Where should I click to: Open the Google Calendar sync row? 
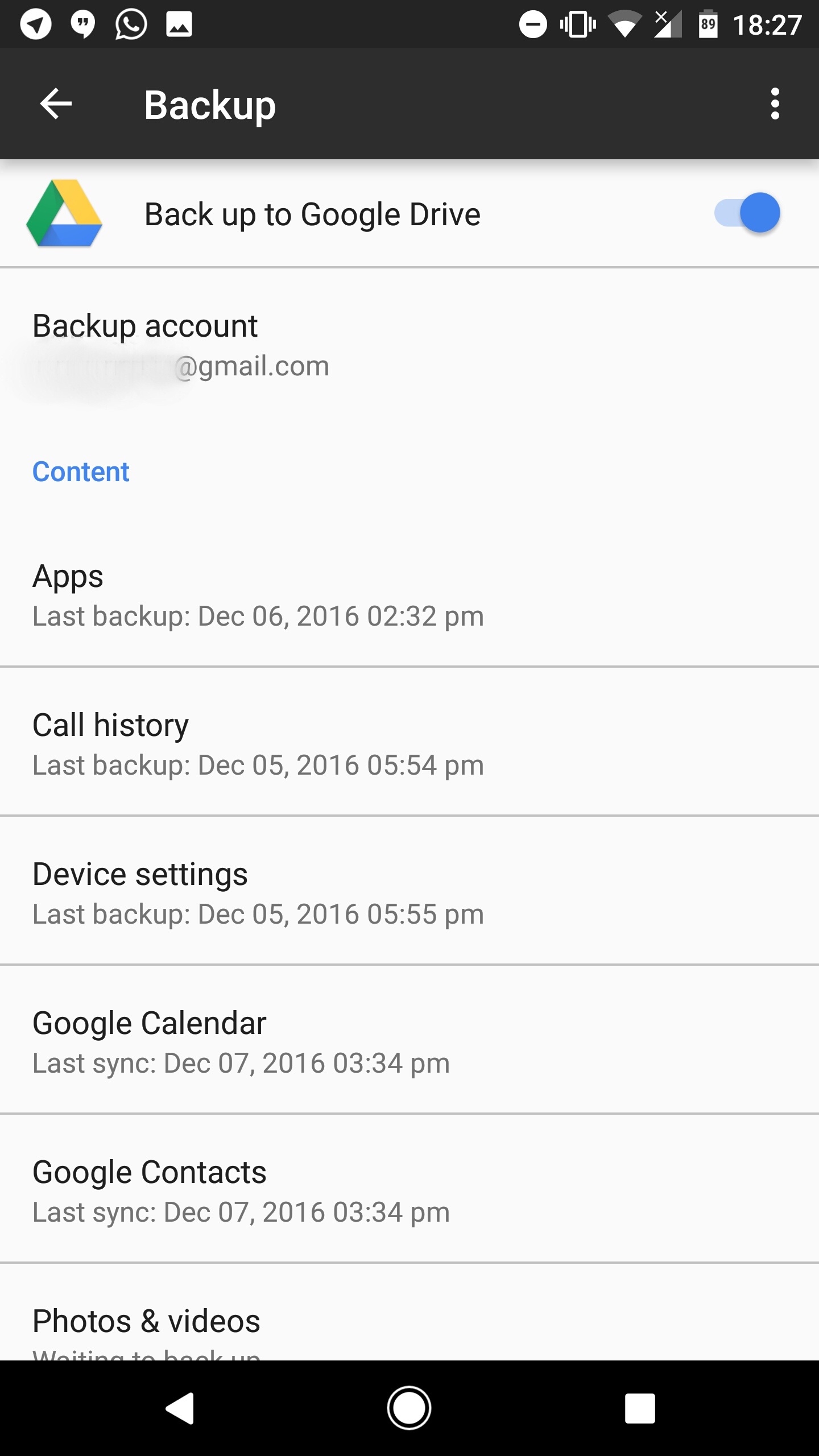click(x=409, y=1040)
